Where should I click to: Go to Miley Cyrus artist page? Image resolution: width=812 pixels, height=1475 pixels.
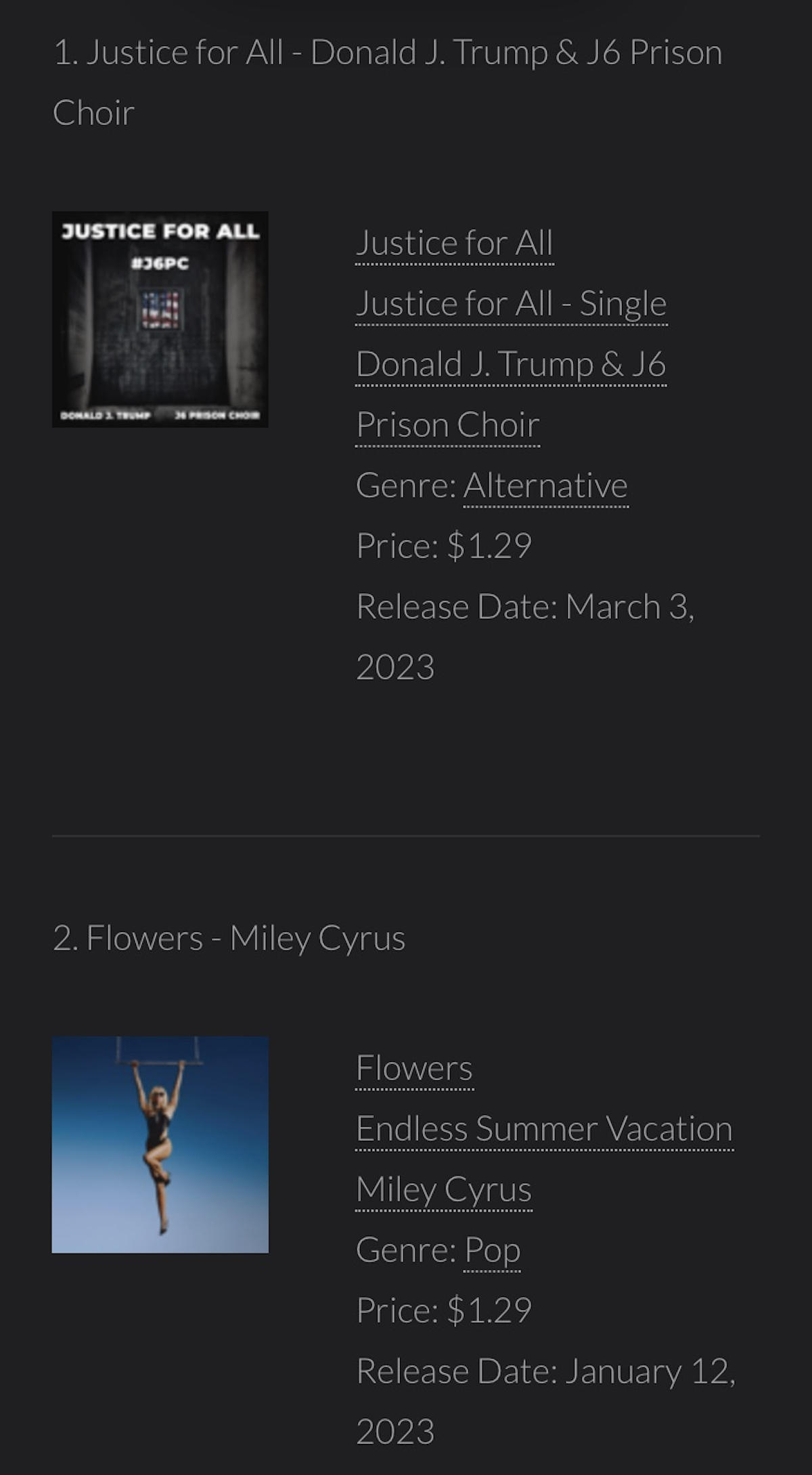[x=444, y=1189]
